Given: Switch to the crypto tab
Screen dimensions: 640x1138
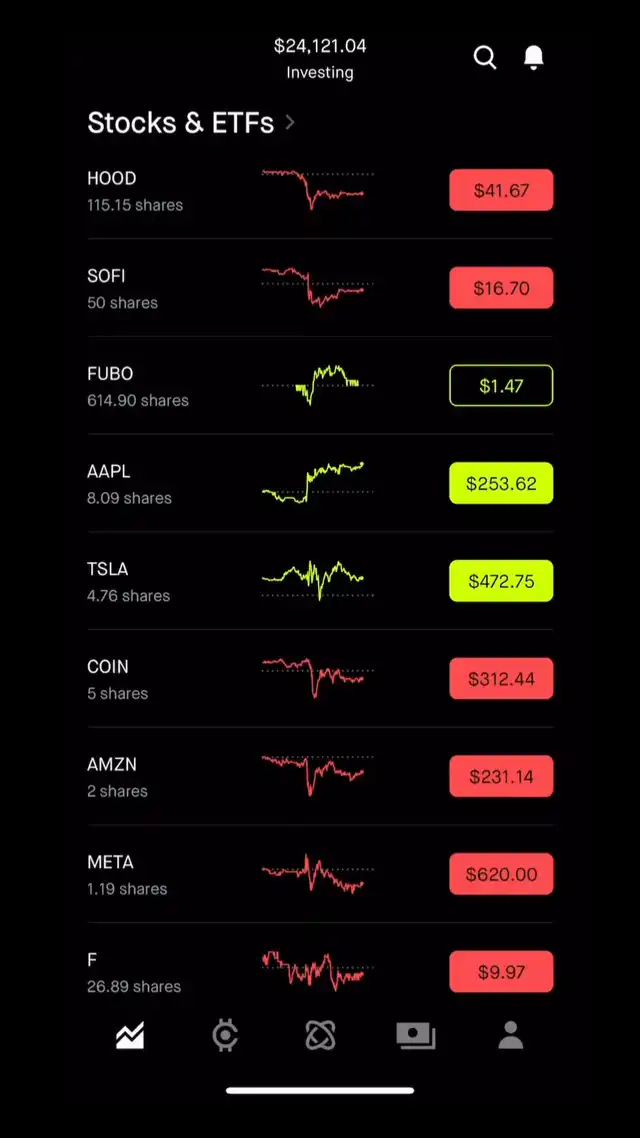Looking at the screenshot, I should (x=225, y=1036).
